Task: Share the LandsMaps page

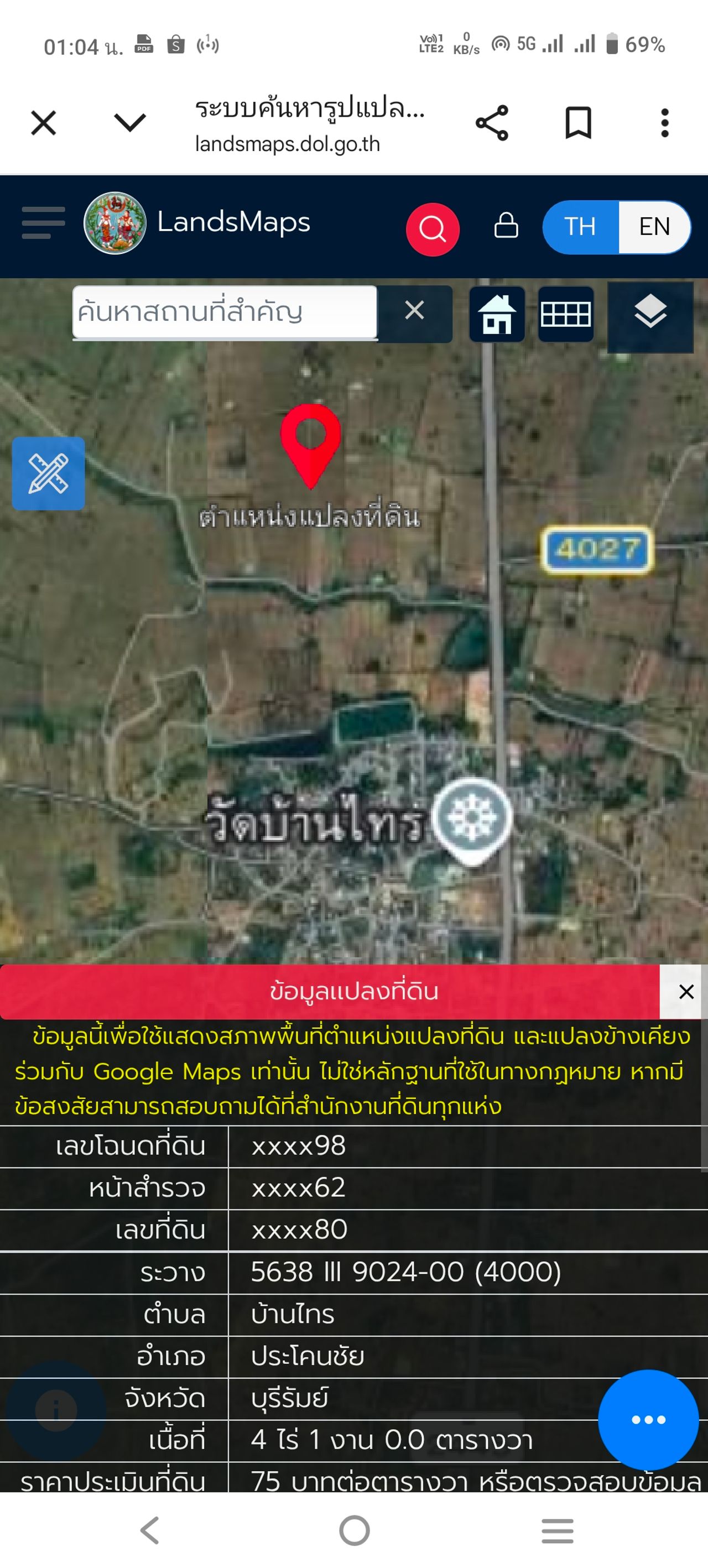Action: pyautogui.click(x=491, y=123)
